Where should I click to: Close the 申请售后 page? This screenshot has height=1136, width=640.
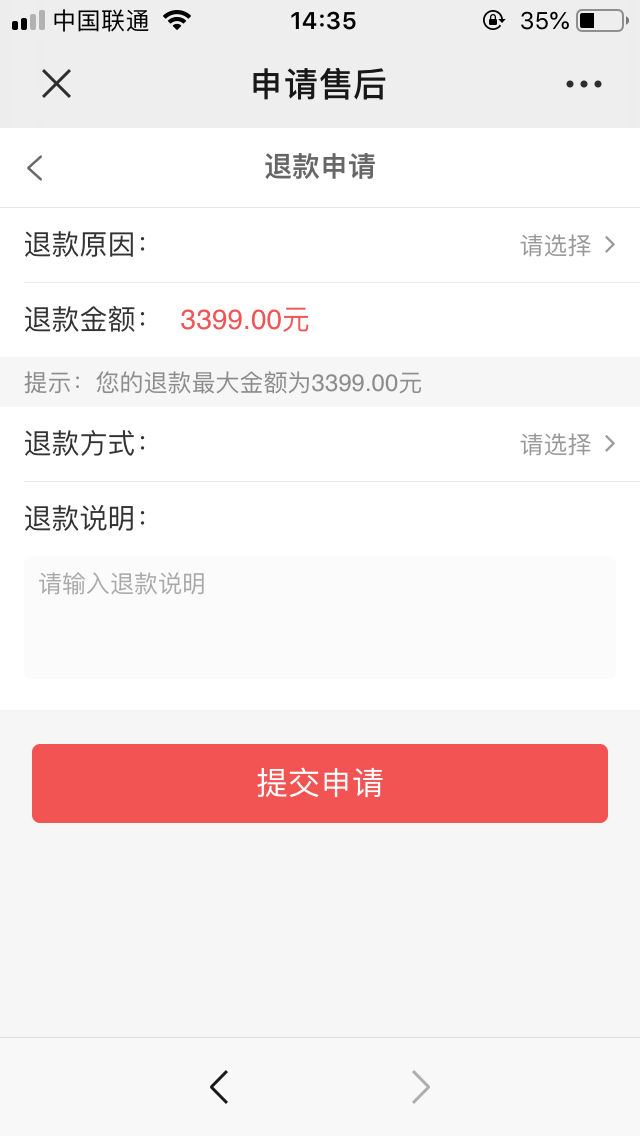click(x=56, y=84)
